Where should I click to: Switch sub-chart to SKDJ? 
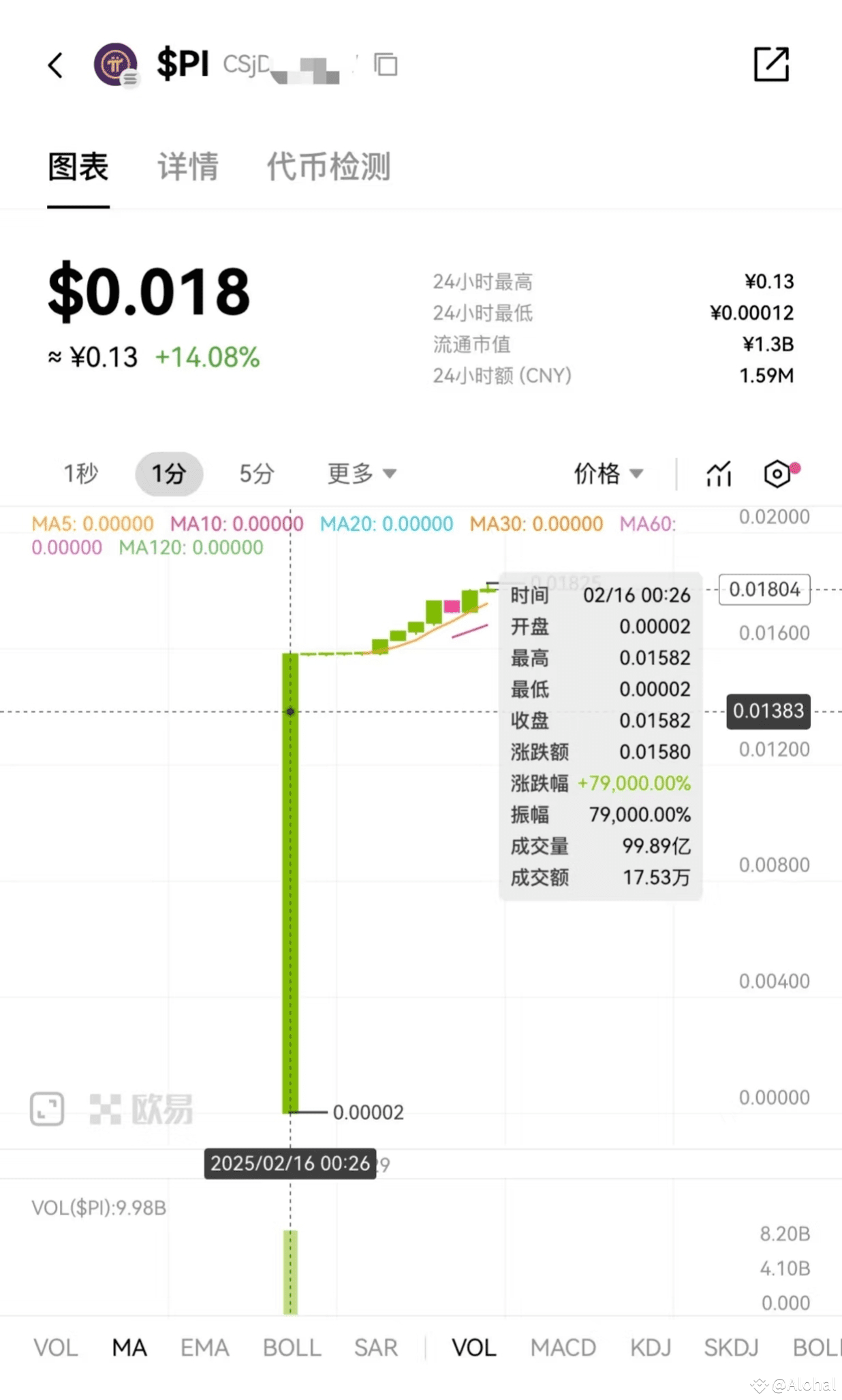(731, 1348)
